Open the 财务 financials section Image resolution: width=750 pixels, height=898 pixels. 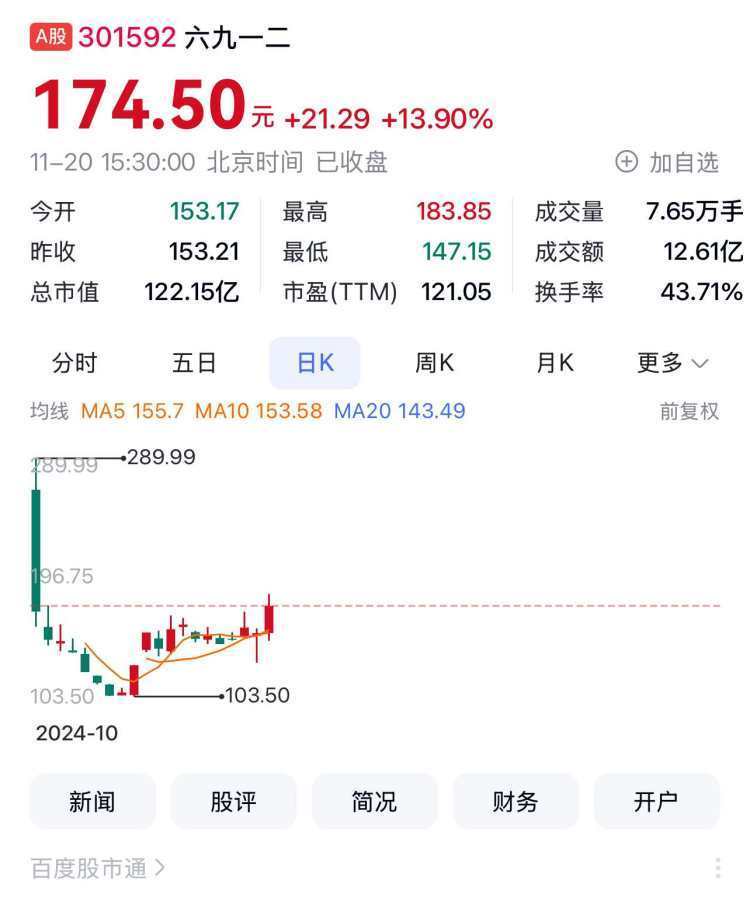pos(515,801)
